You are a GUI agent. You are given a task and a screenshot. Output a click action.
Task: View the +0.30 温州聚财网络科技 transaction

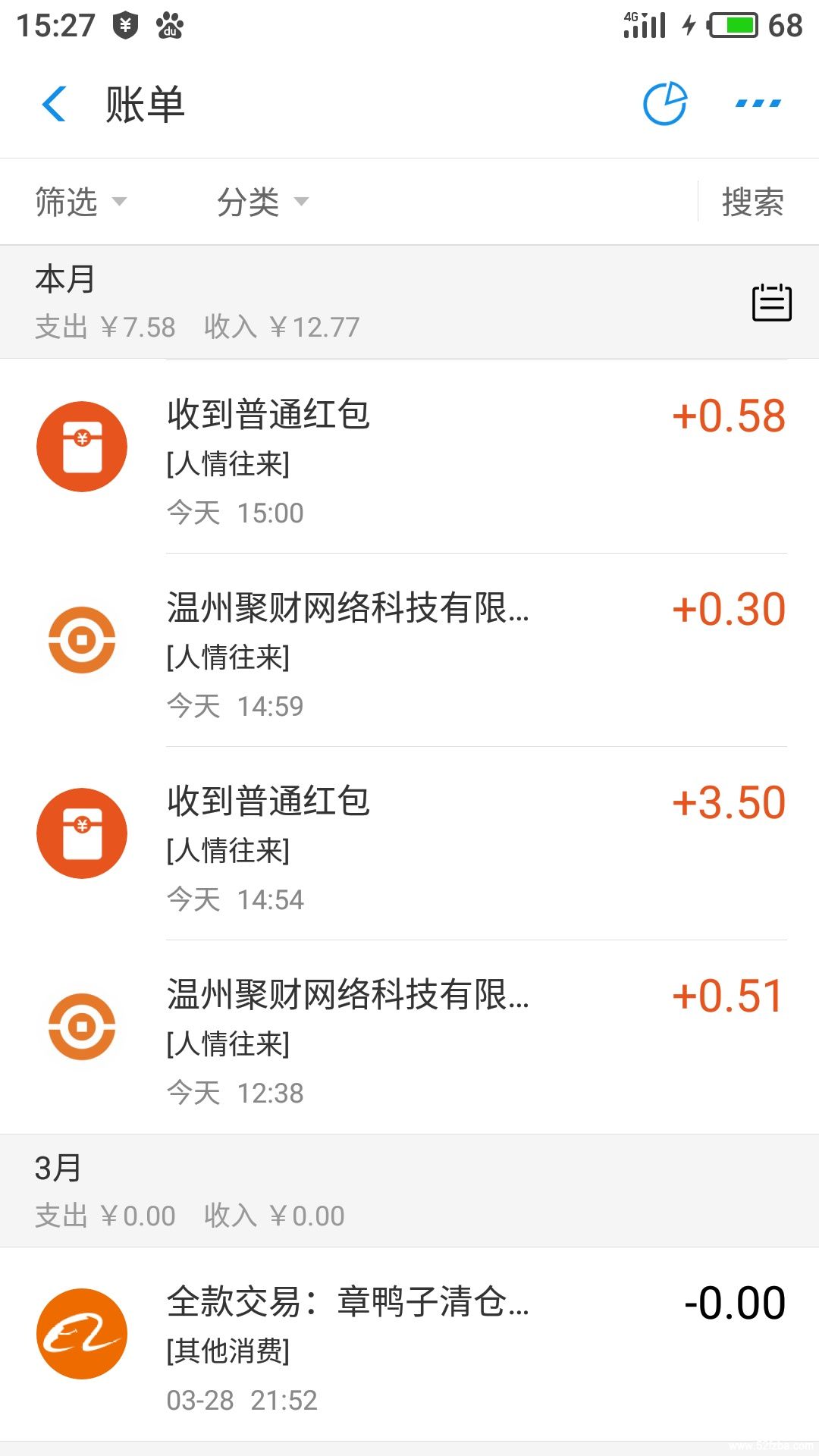click(x=409, y=650)
